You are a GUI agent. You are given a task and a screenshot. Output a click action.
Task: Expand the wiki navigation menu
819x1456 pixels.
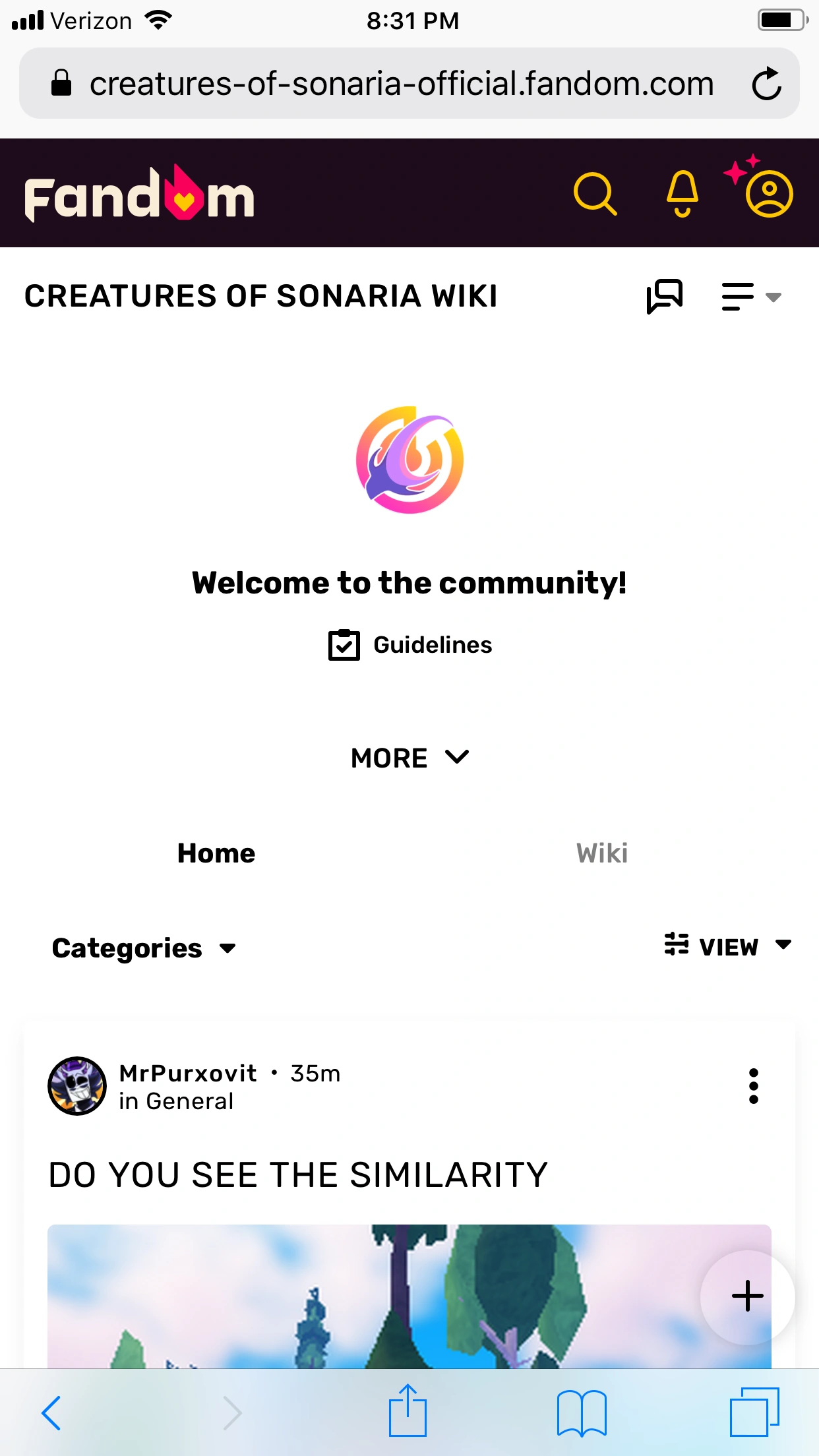[x=751, y=297]
